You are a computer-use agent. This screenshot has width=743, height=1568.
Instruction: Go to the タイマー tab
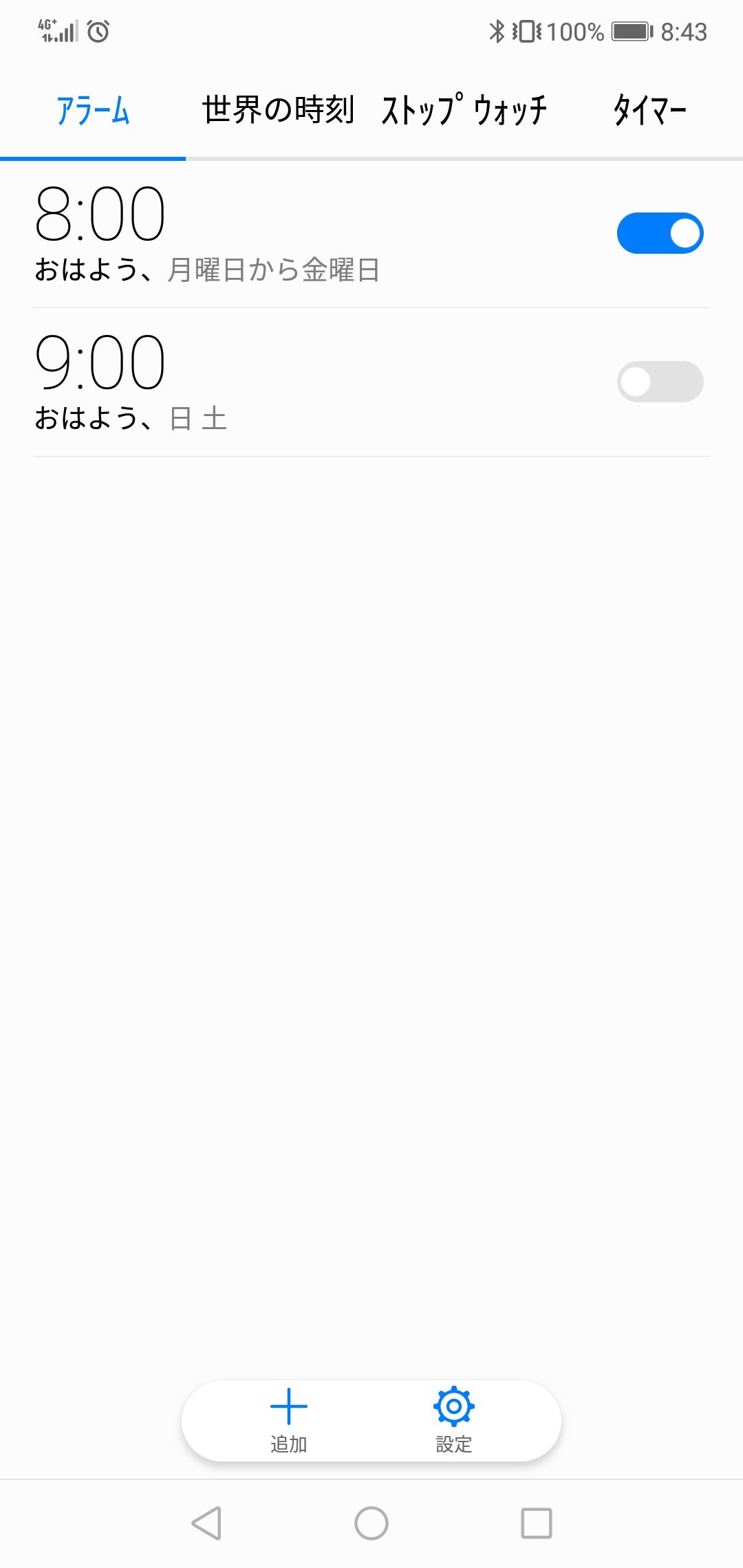coord(650,110)
